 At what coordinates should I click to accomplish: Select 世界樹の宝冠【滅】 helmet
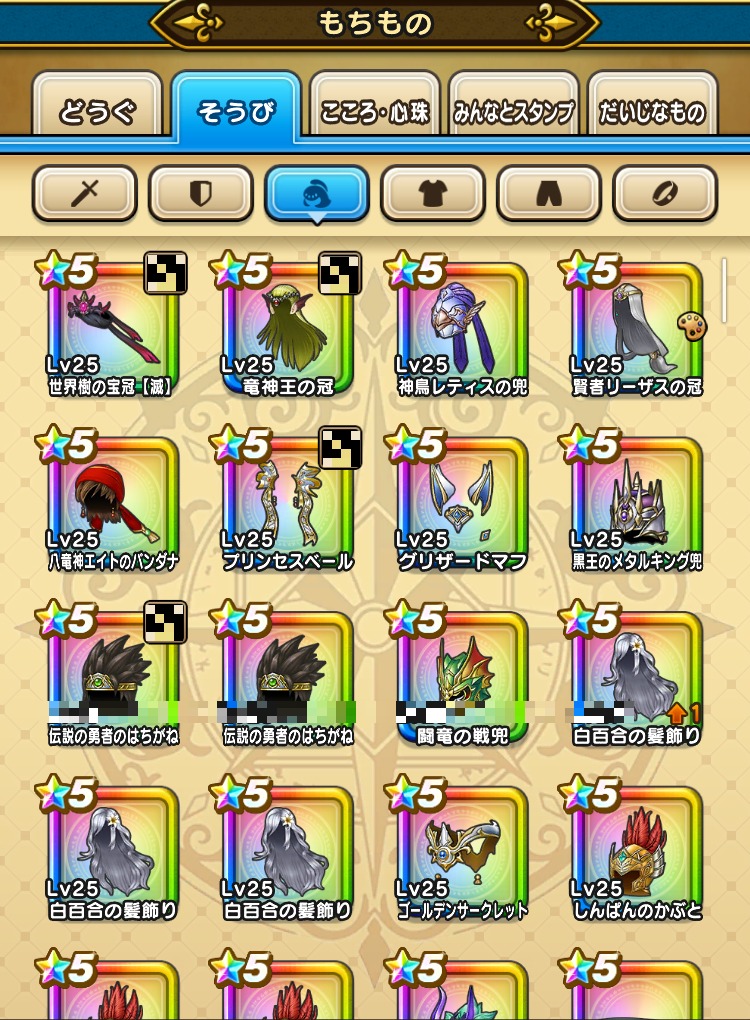point(112,327)
